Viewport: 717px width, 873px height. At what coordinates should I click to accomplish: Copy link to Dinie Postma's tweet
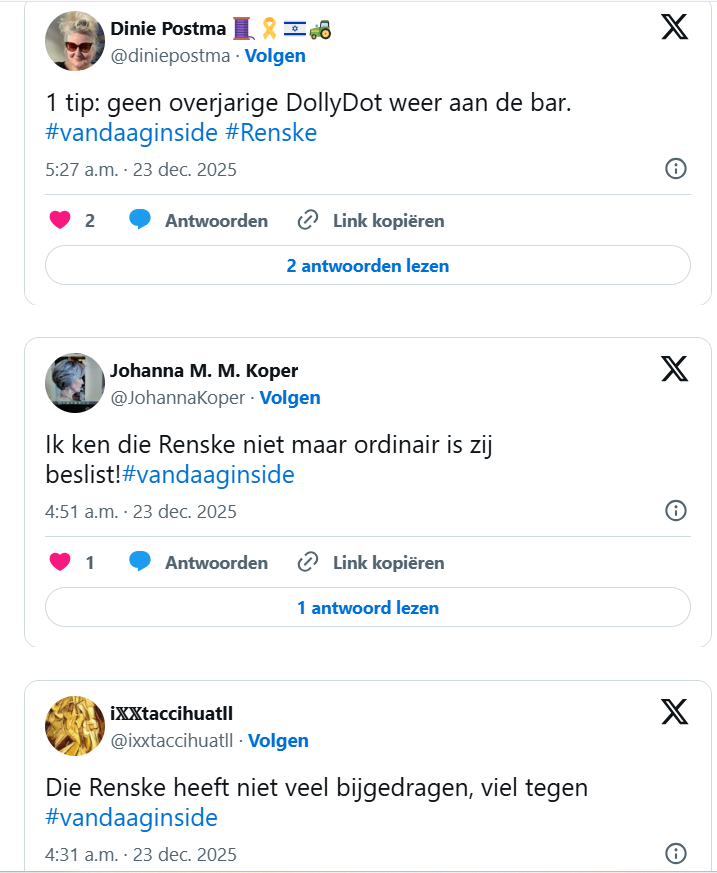(371, 221)
